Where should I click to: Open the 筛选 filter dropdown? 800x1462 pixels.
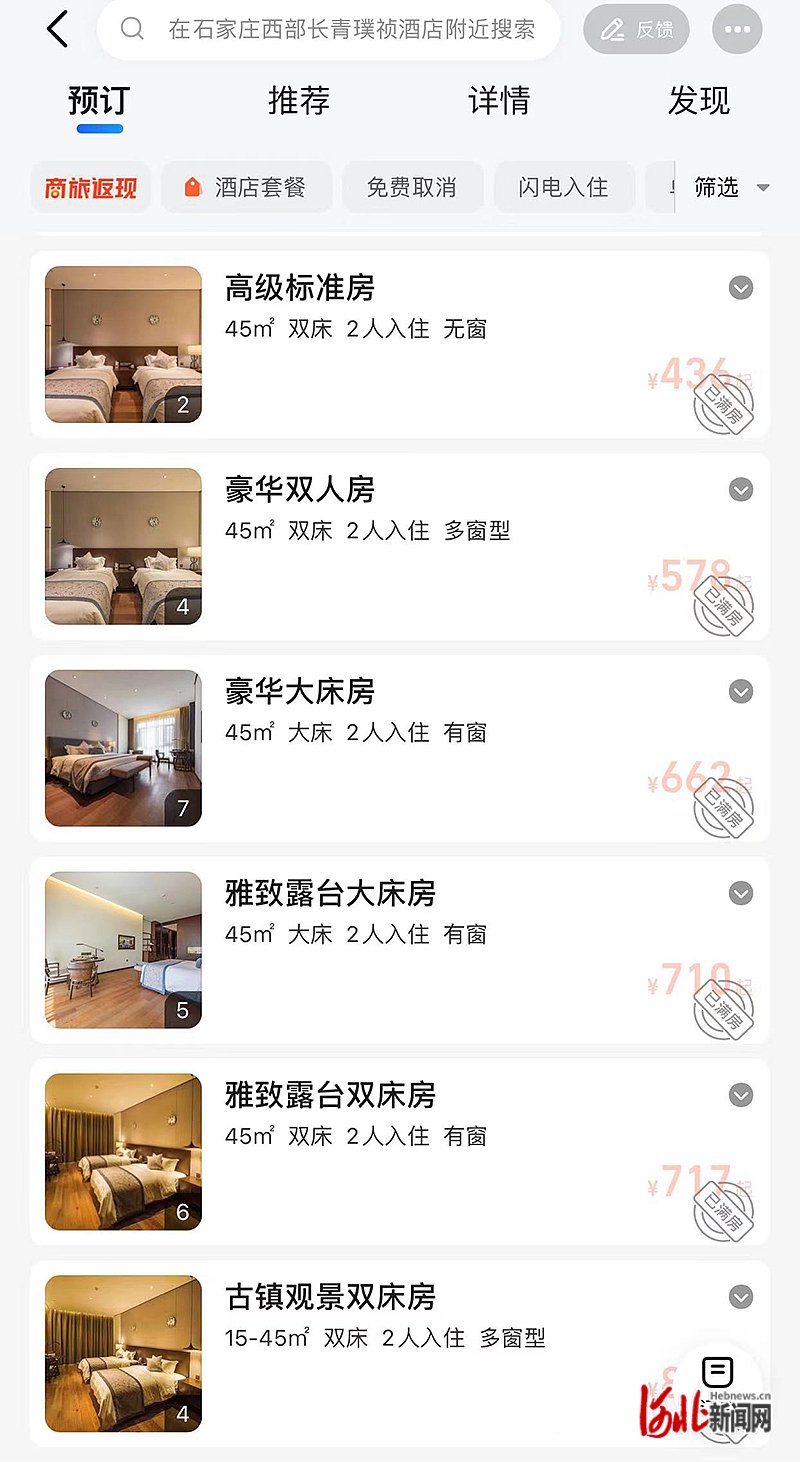[x=732, y=187]
